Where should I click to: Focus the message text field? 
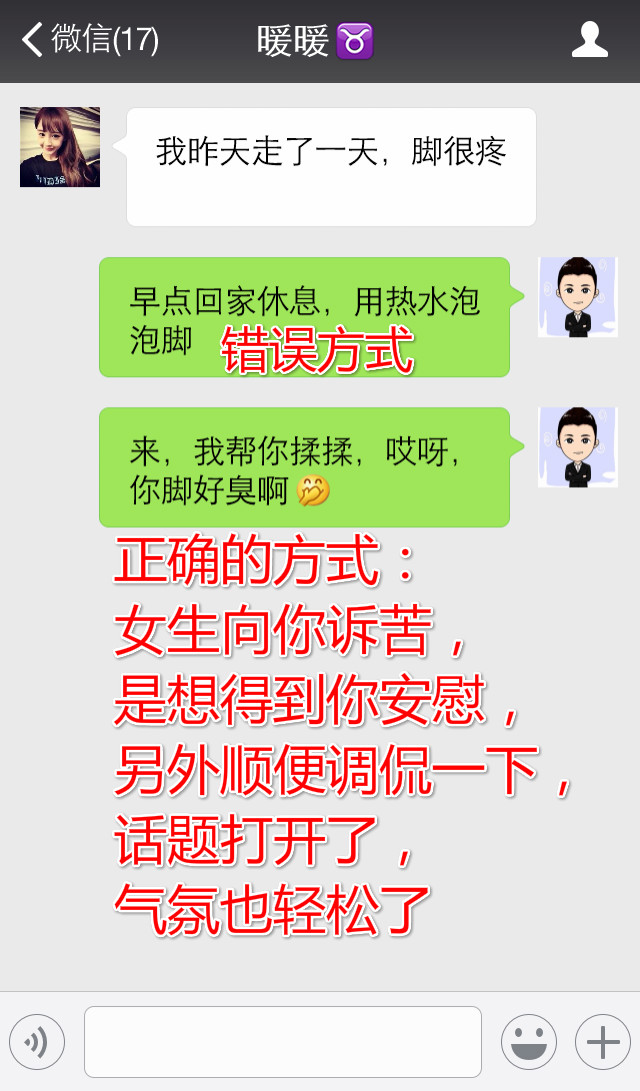(283, 1042)
